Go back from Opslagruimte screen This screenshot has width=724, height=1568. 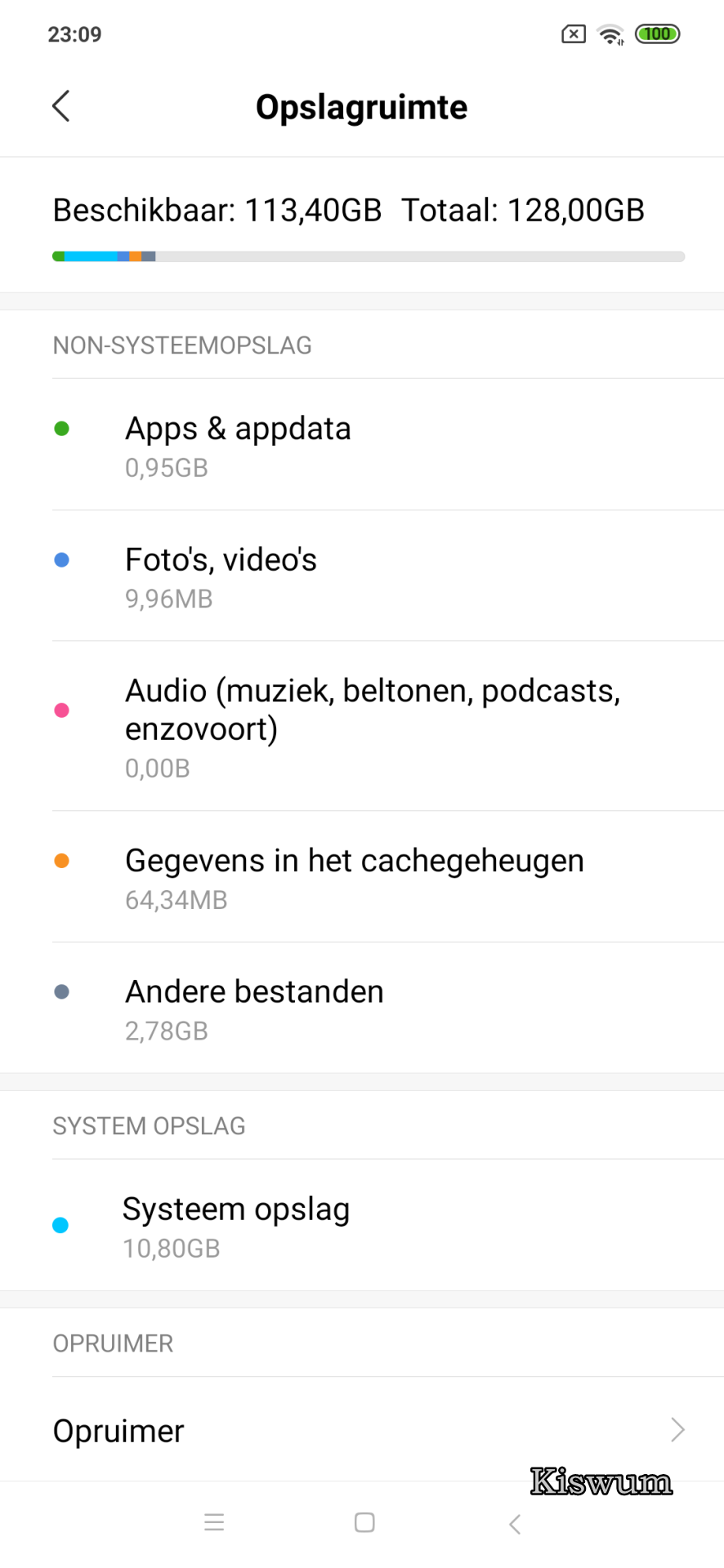[61, 106]
